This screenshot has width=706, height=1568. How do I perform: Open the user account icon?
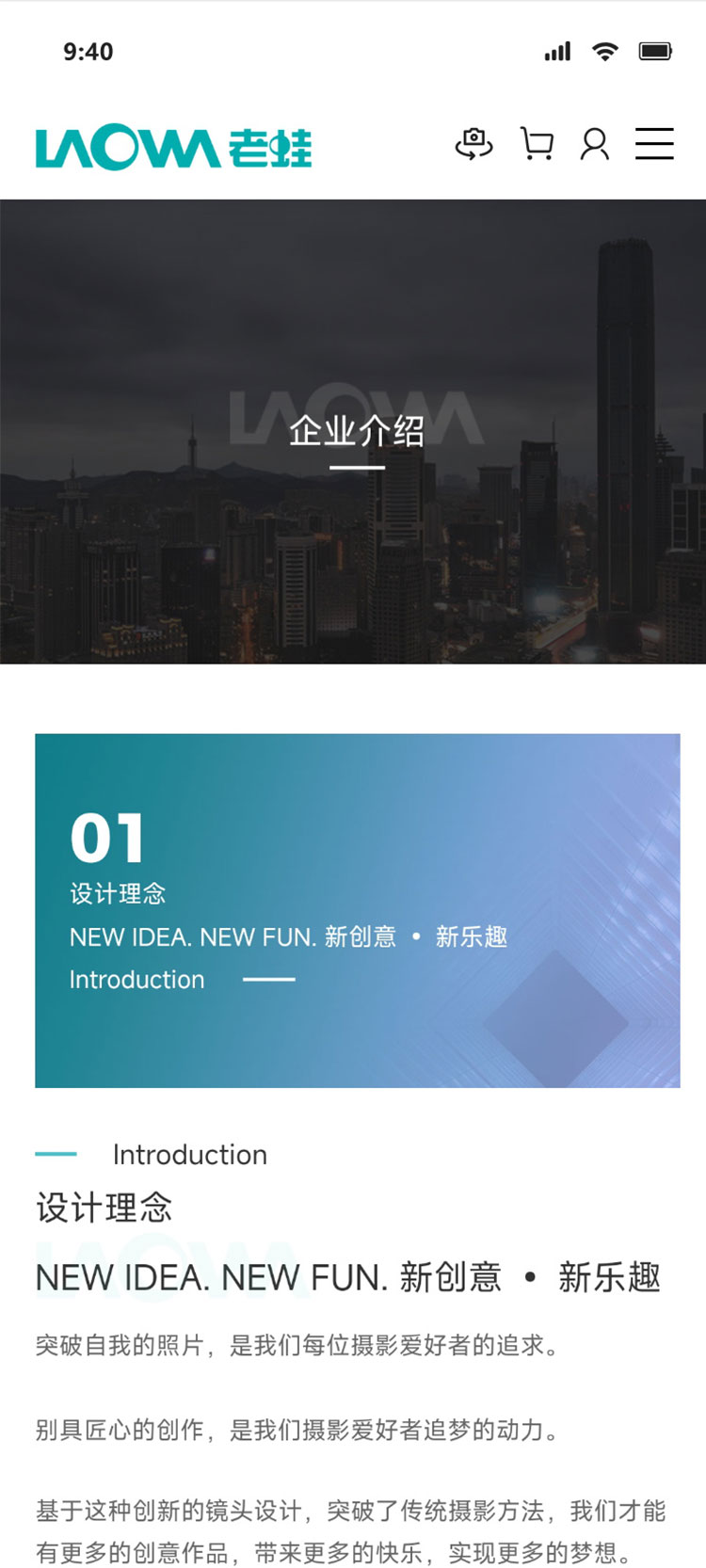pos(594,144)
